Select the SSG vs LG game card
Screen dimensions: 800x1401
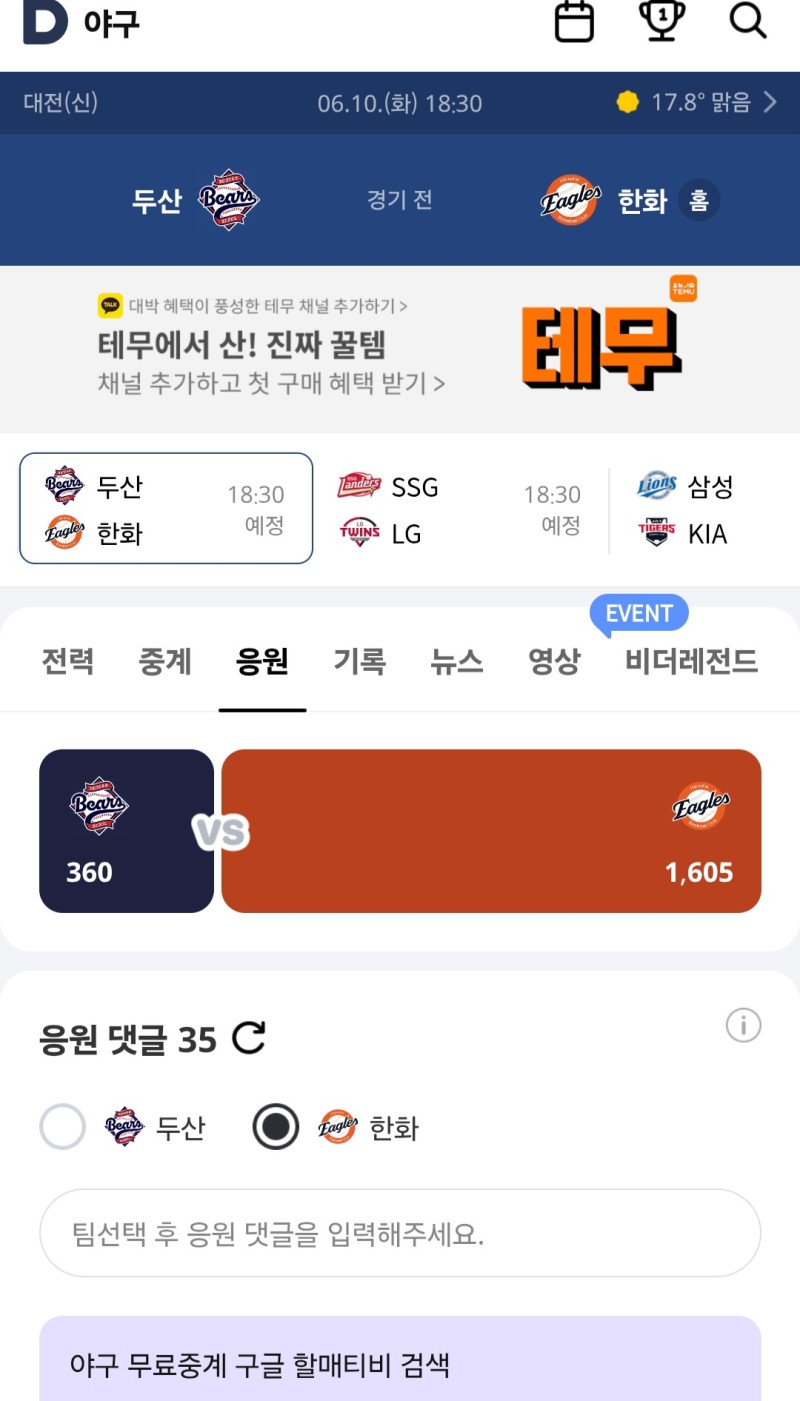click(x=459, y=510)
